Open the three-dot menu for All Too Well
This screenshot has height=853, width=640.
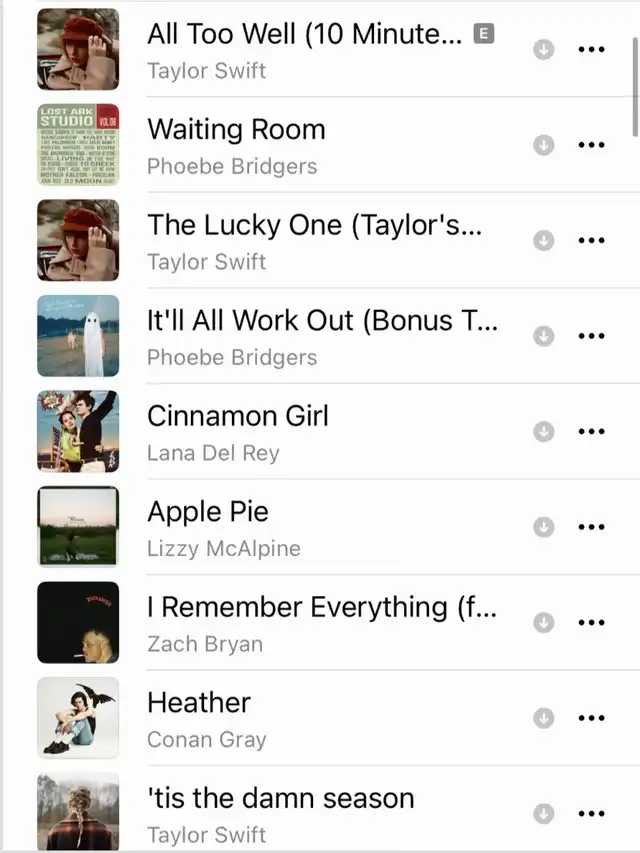point(592,49)
